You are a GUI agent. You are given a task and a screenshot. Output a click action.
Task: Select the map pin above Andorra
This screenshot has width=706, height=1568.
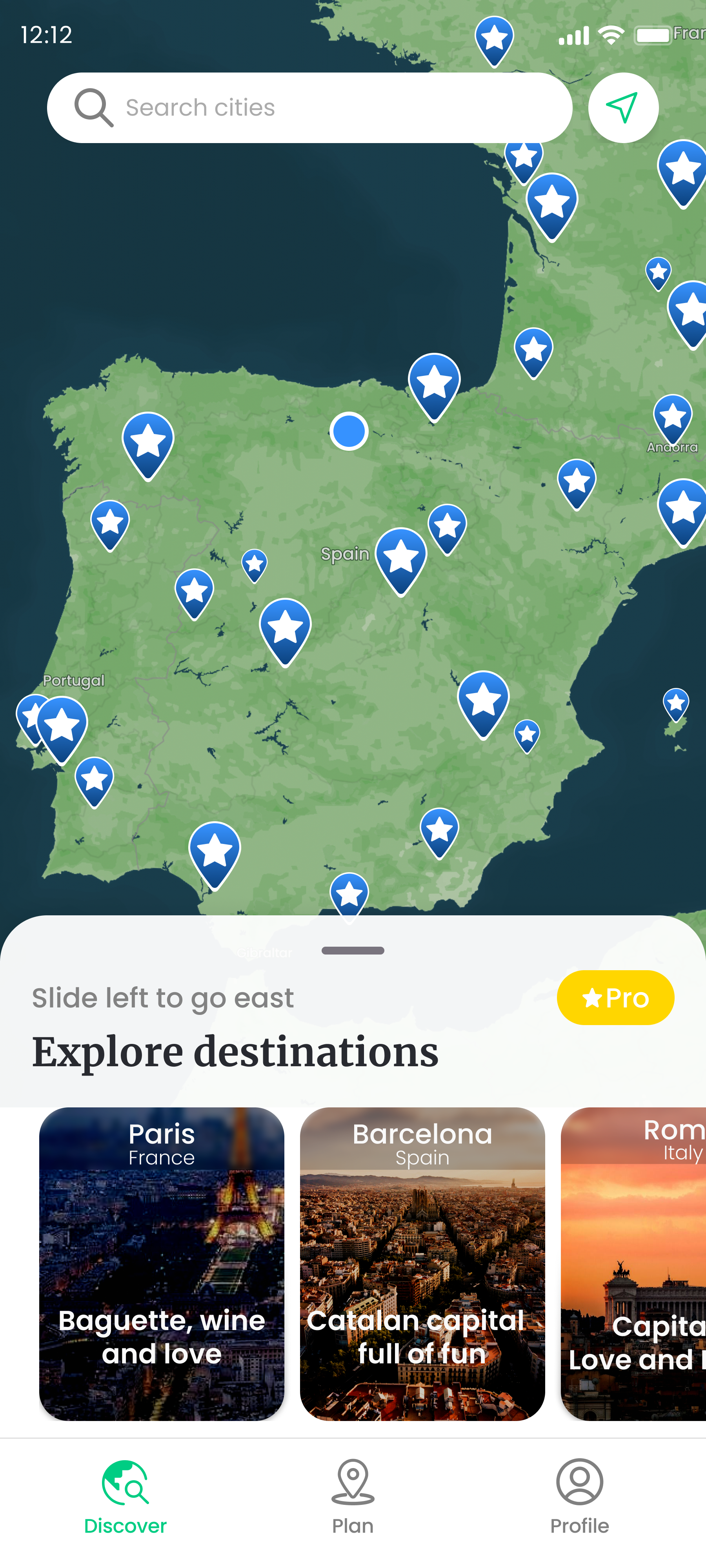pos(673,417)
